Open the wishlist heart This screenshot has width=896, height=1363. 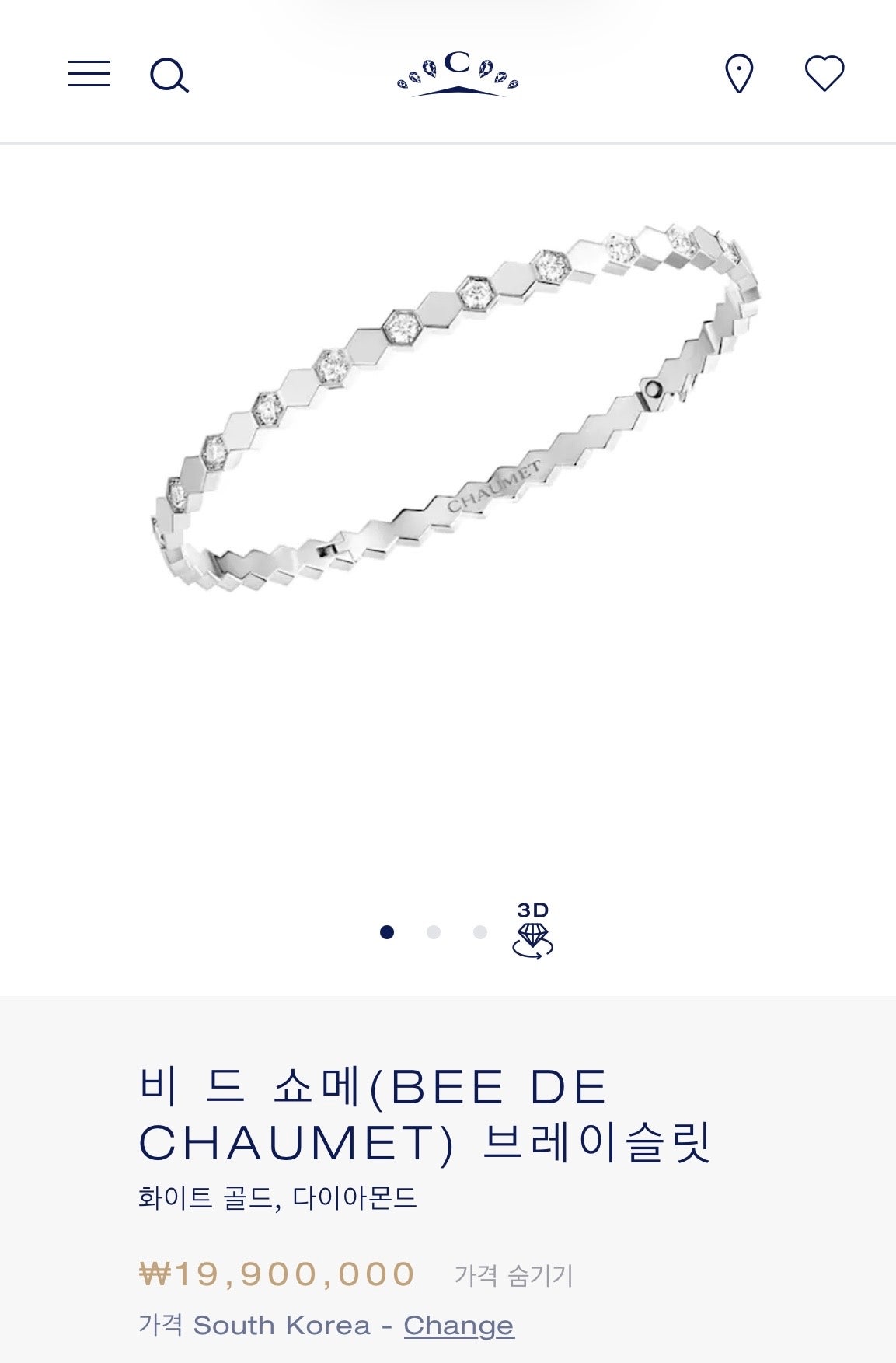coord(824,74)
